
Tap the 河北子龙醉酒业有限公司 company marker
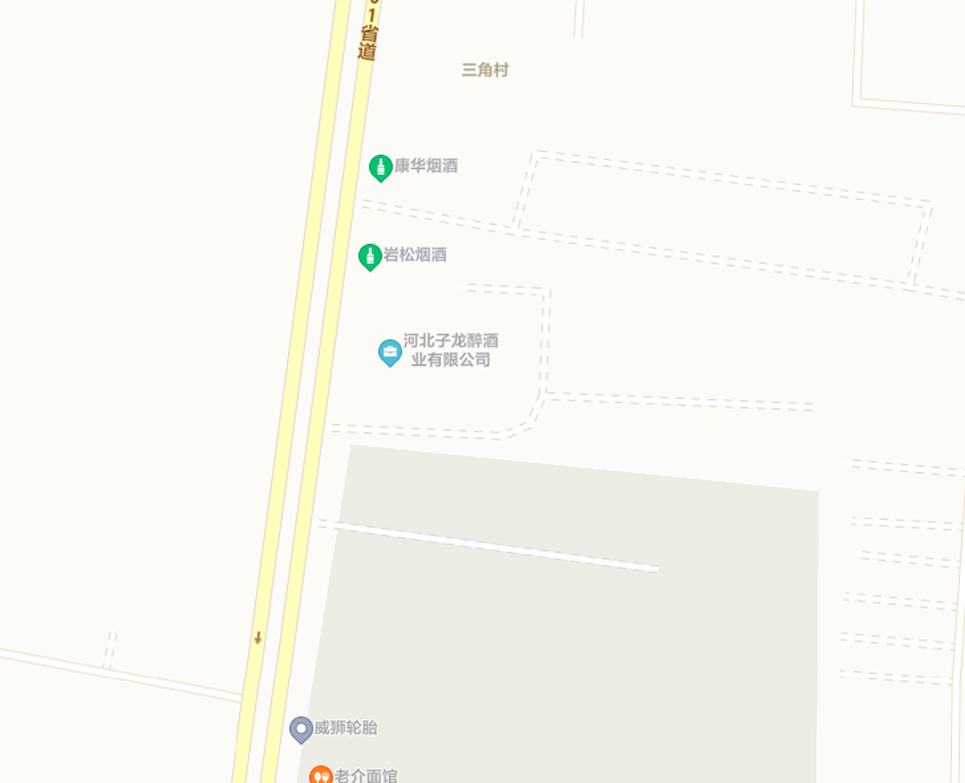pyautogui.click(x=390, y=352)
